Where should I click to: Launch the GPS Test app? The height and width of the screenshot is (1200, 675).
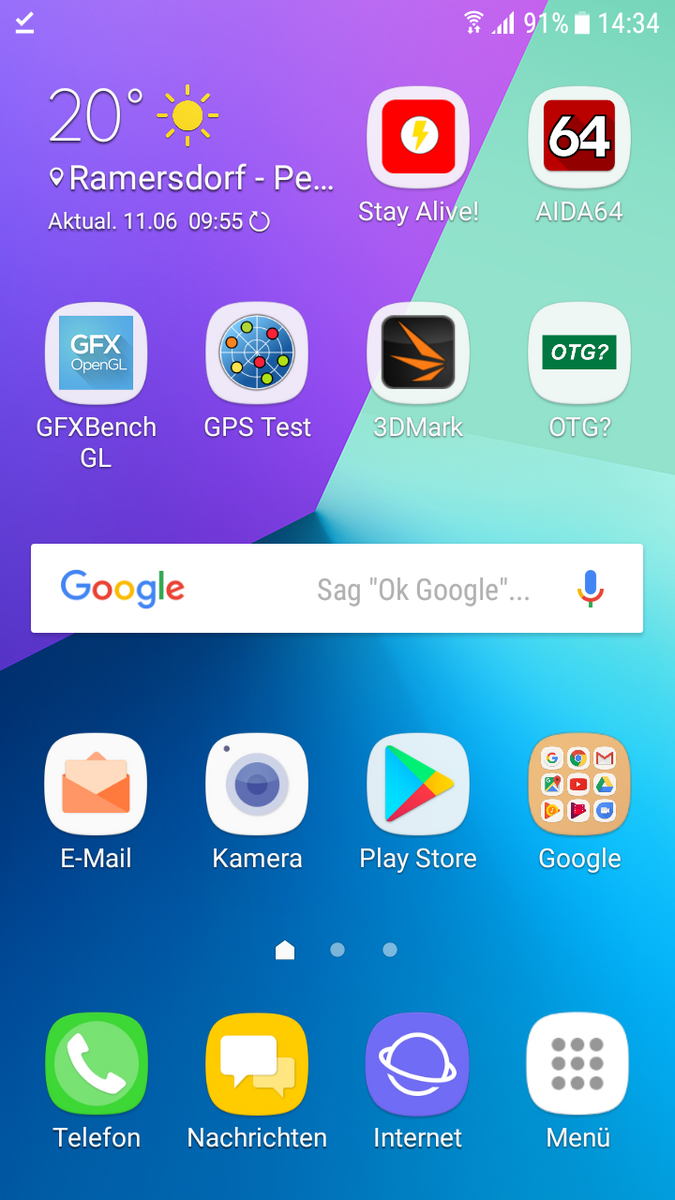pos(257,353)
